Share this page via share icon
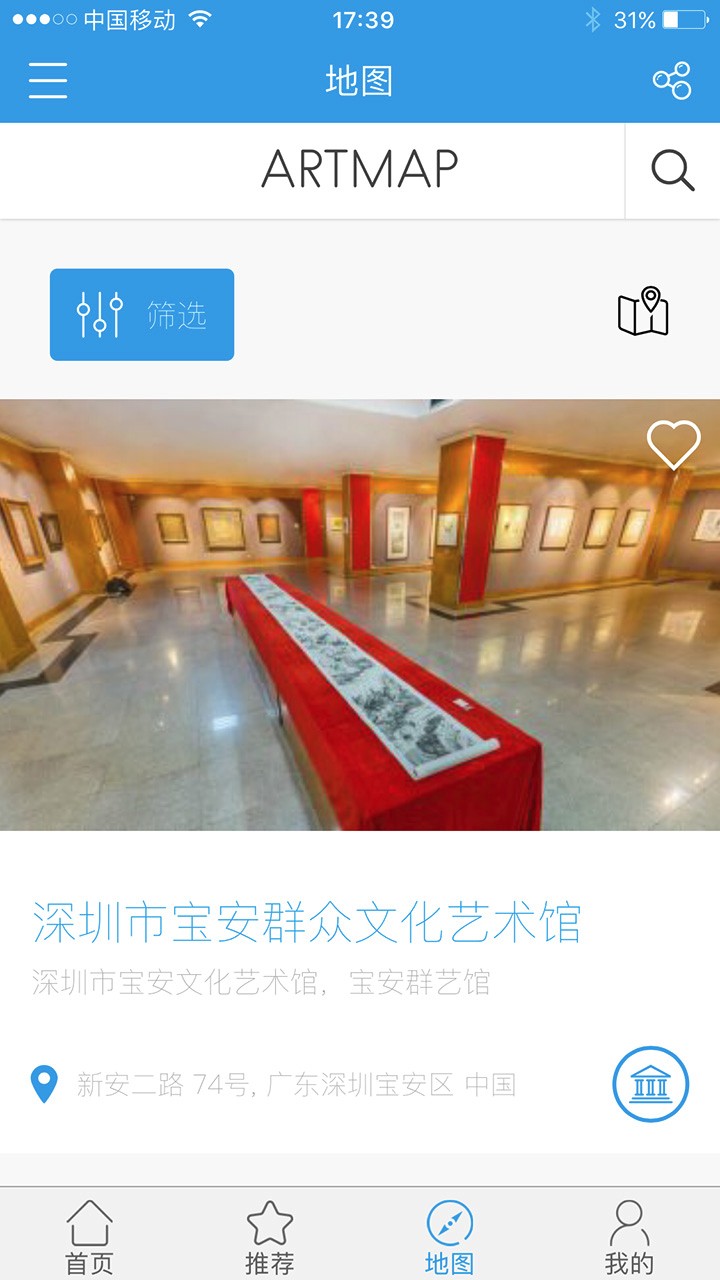This screenshot has width=720, height=1280. [671, 80]
